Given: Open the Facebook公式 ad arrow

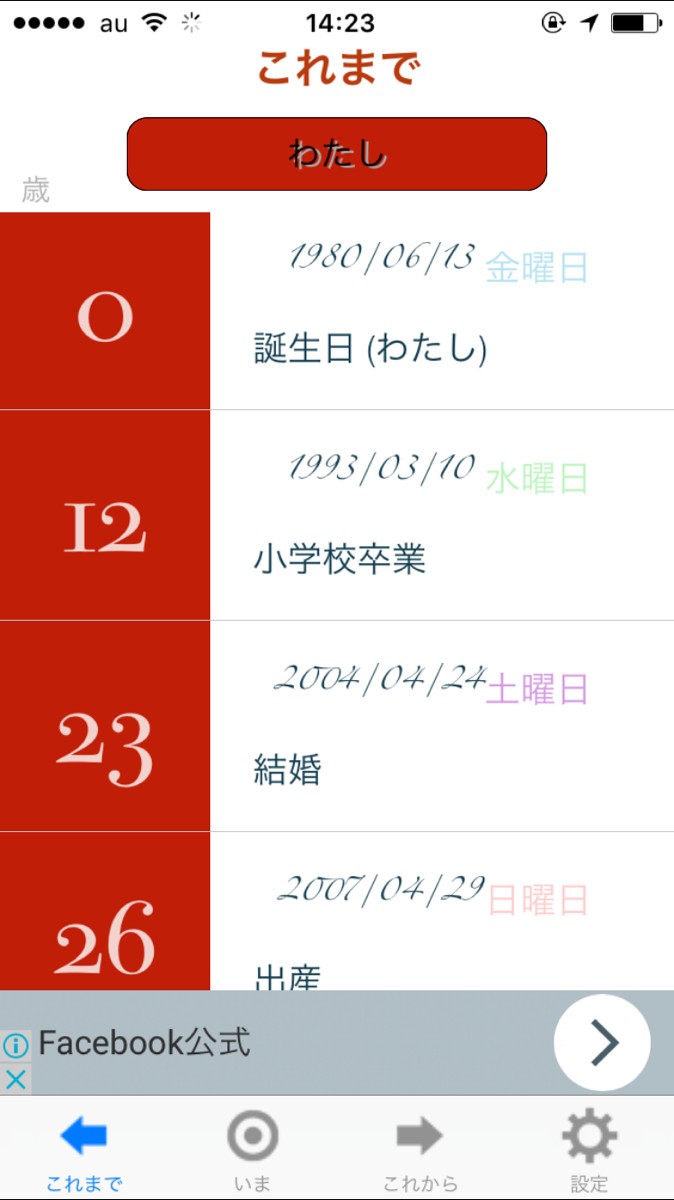Looking at the screenshot, I should 602,1043.
